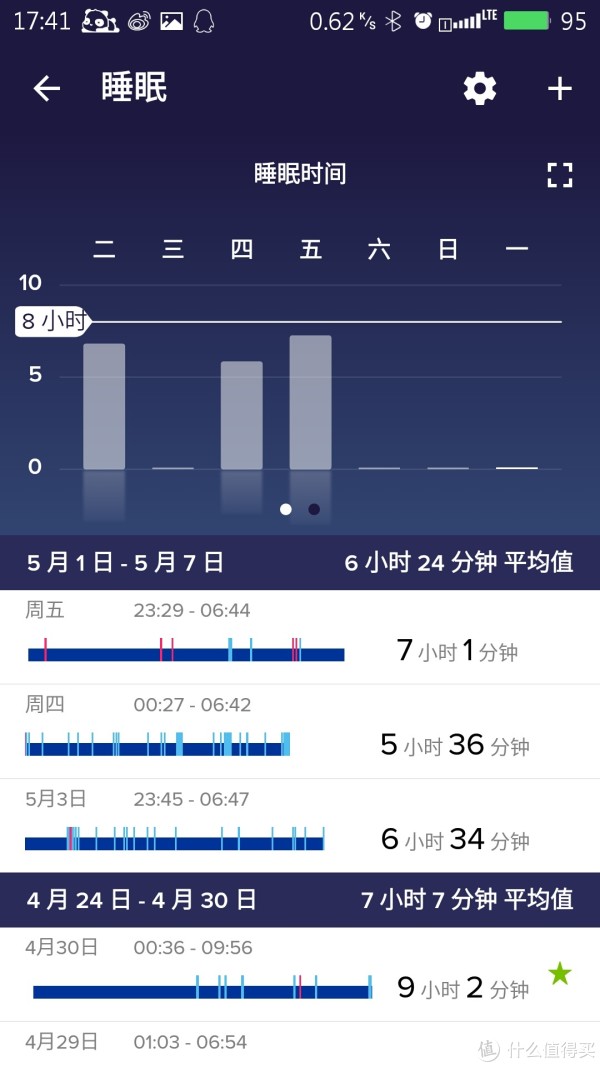Go back from the 睡眠 screen

(x=47, y=88)
